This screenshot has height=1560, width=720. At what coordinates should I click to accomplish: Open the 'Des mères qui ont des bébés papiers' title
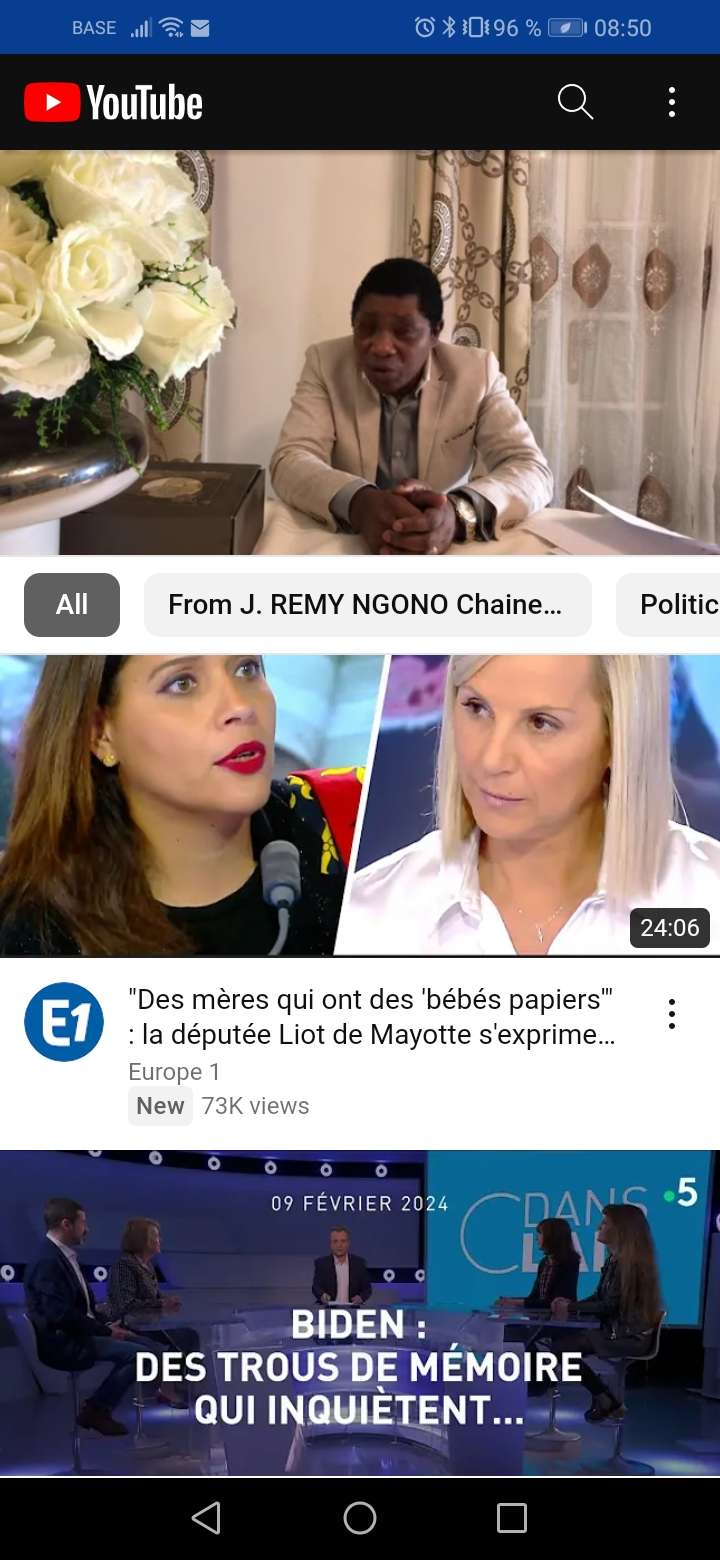371,1016
